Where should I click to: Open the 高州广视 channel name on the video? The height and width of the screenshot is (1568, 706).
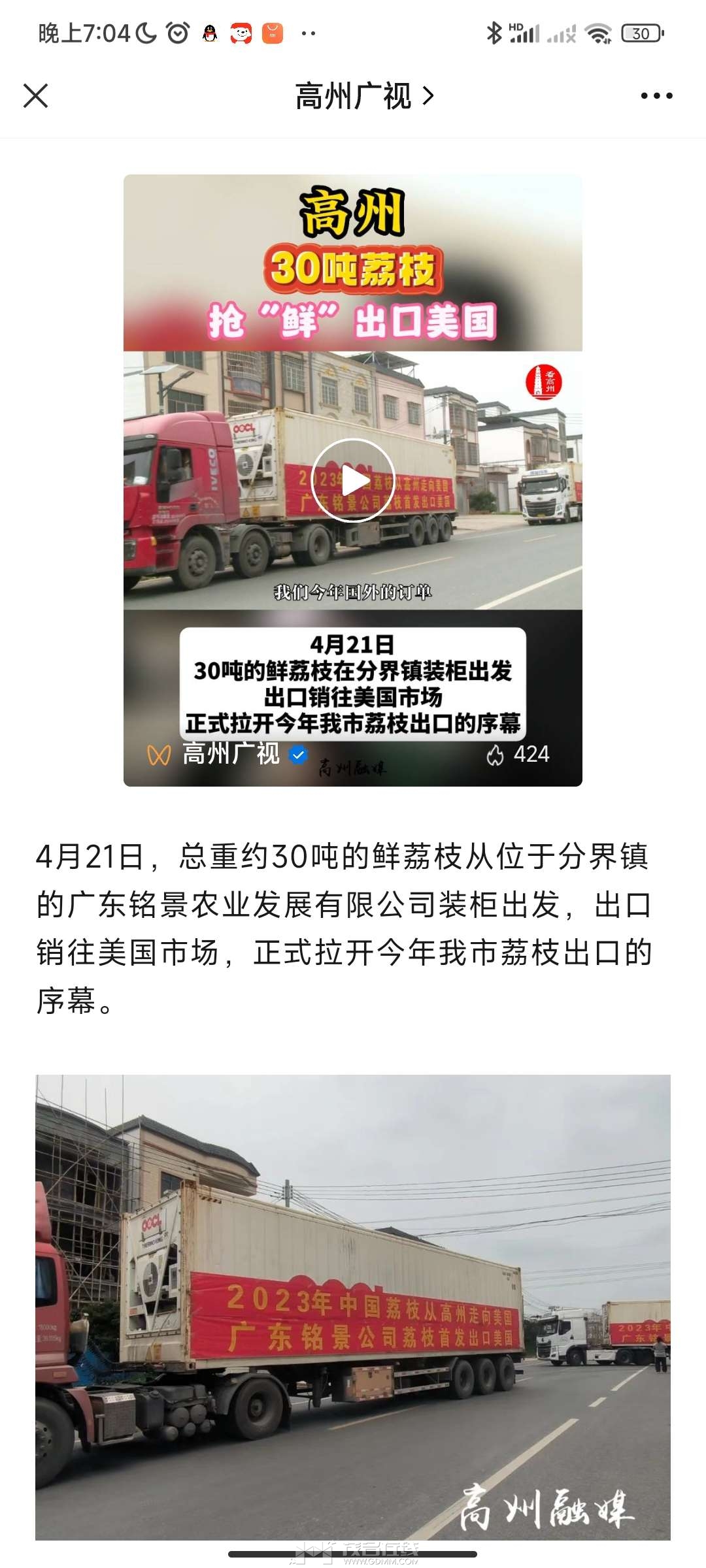(230, 754)
